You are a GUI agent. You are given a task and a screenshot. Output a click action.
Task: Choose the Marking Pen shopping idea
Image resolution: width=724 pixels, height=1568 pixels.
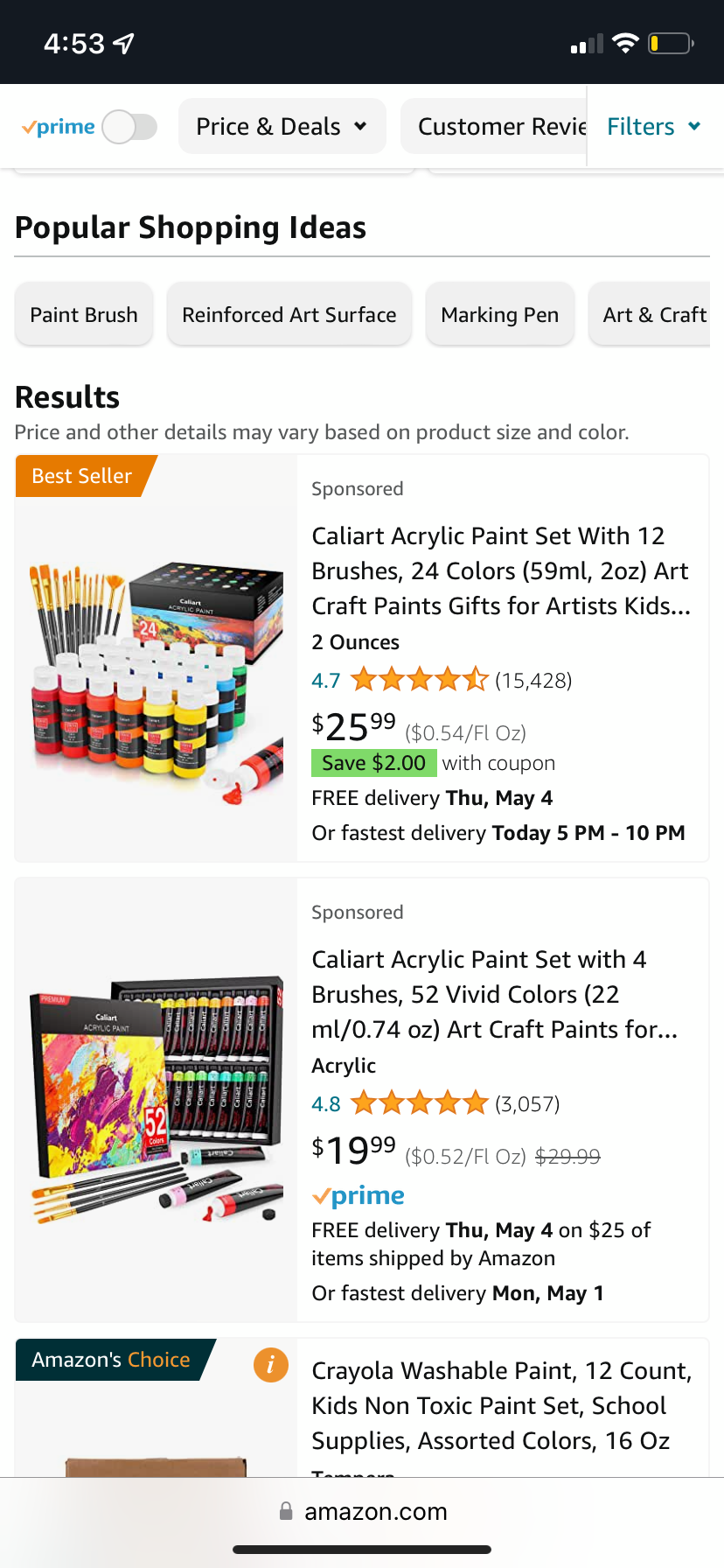(x=499, y=315)
